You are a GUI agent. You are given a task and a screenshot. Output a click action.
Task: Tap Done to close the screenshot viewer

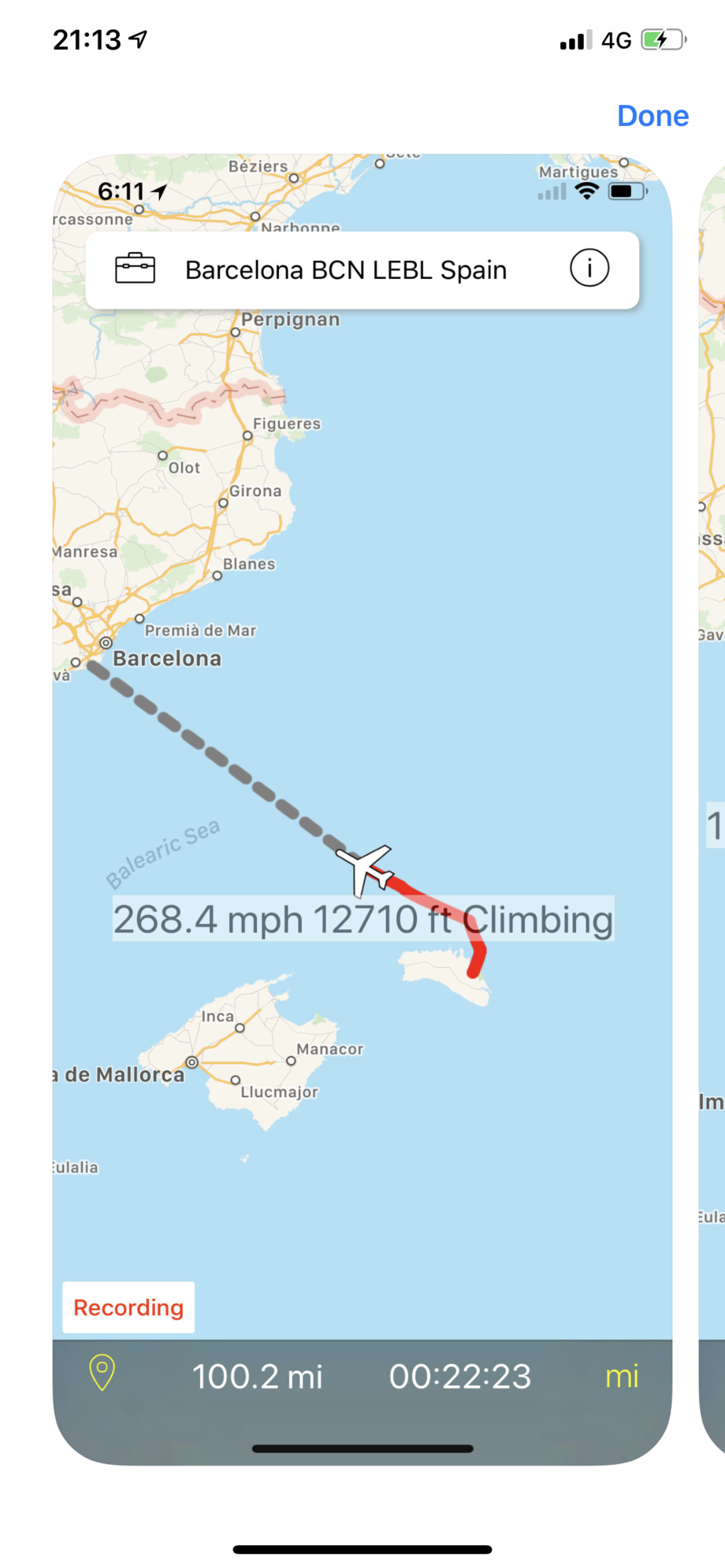(652, 116)
